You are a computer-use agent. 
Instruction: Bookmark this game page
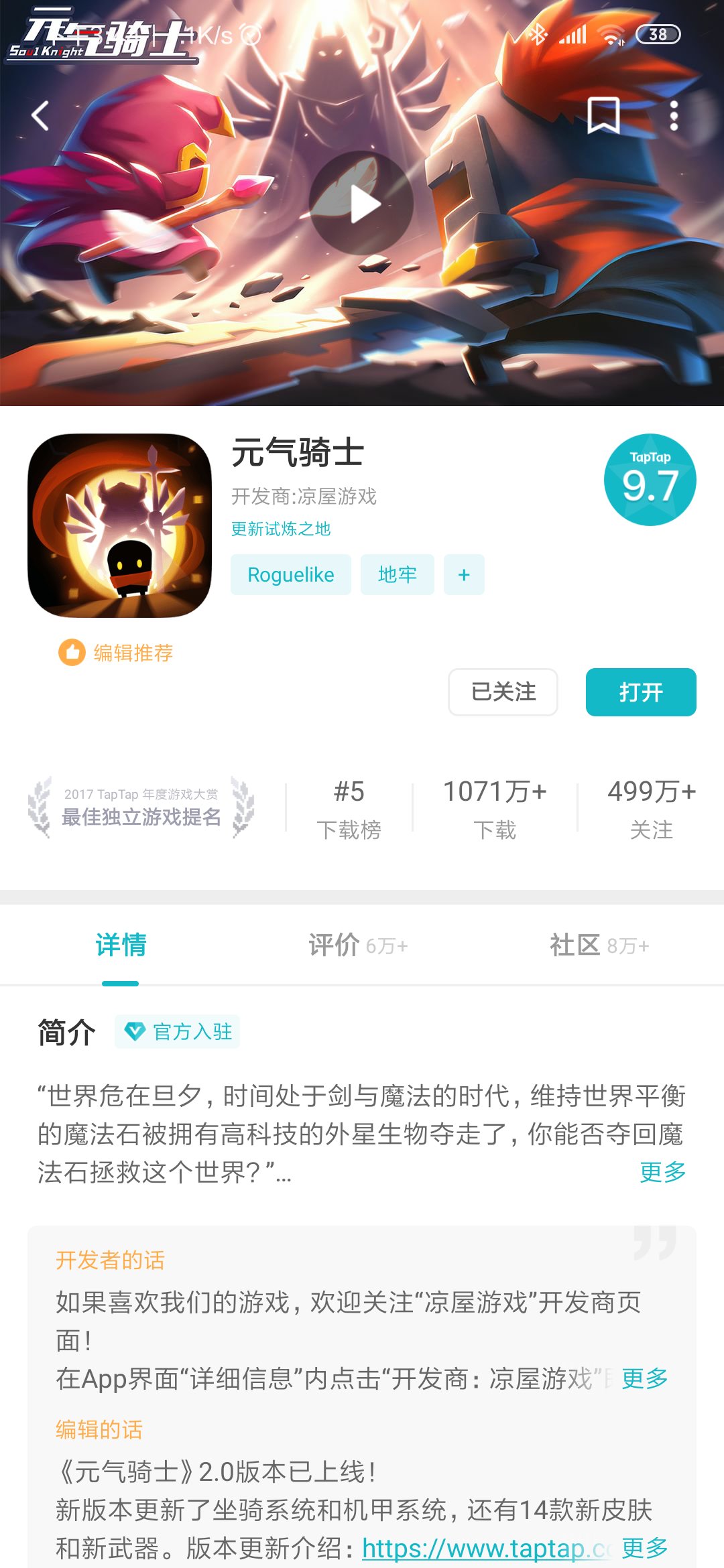pyautogui.click(x=603, y=115)
